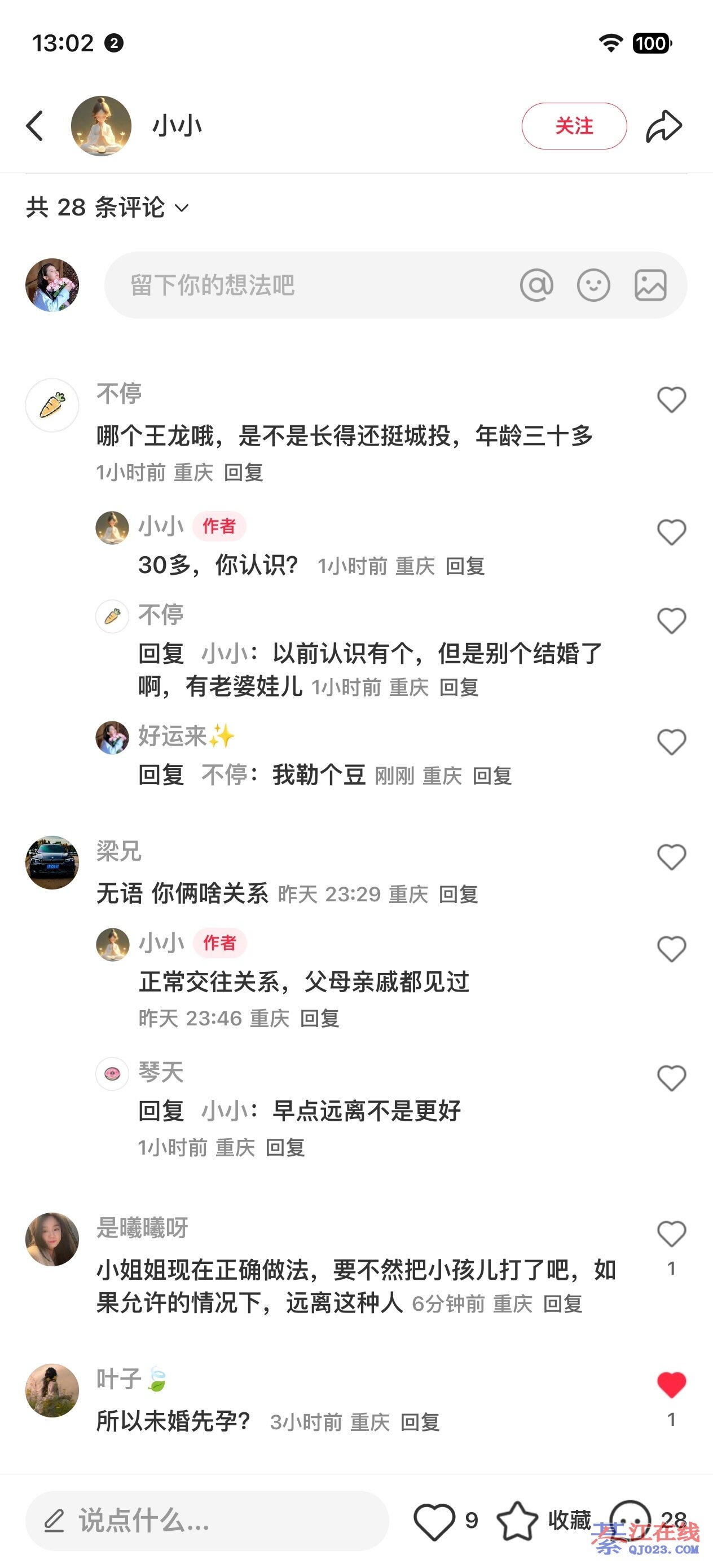Viewport: 713px width, 1568px height.
Task: Like 好运来's reply 我勒个豆
Action: pos(672,742)
